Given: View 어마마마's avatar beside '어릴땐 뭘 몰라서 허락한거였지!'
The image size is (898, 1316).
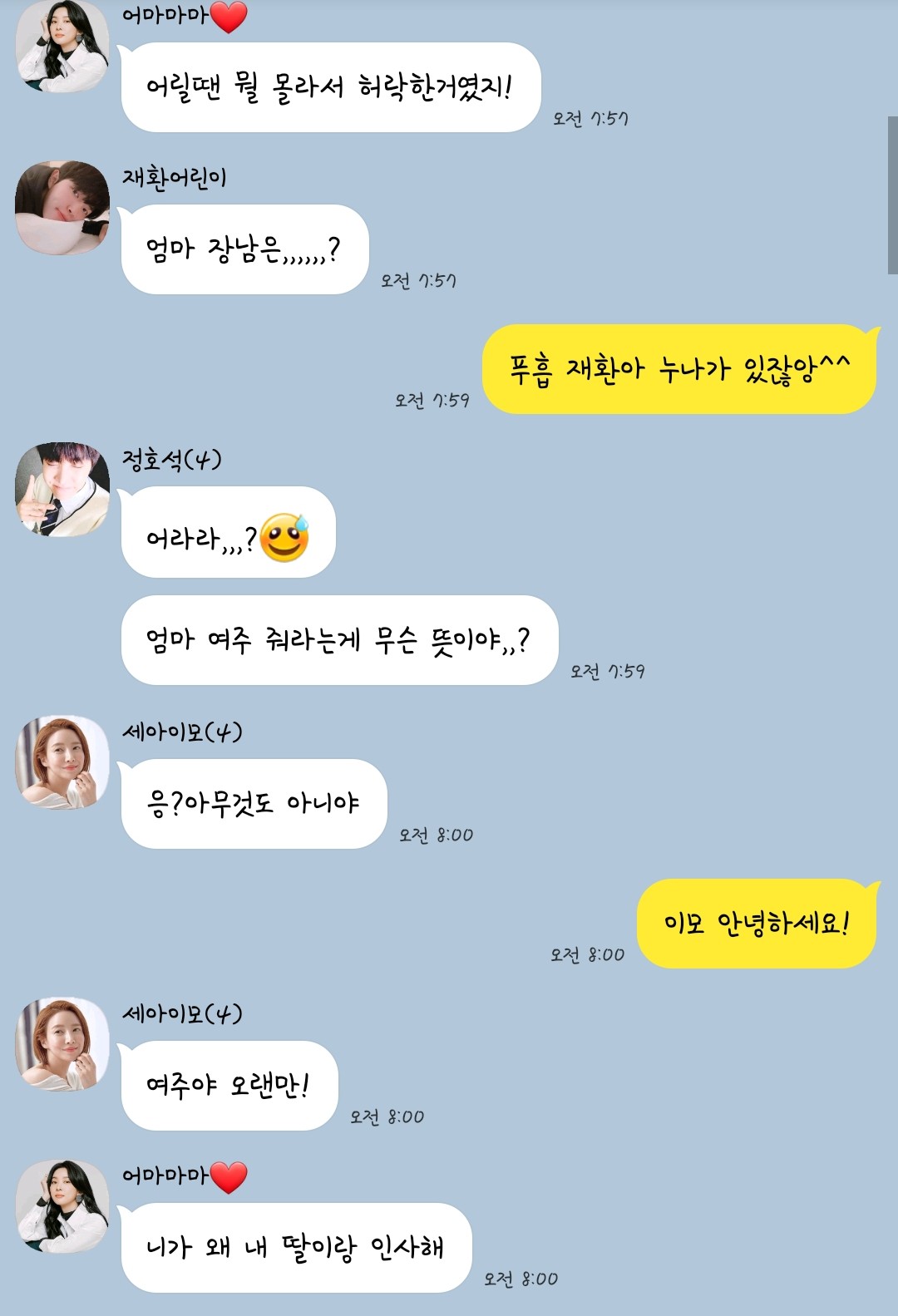Looking at the screenshot, I should pos(62,46).
